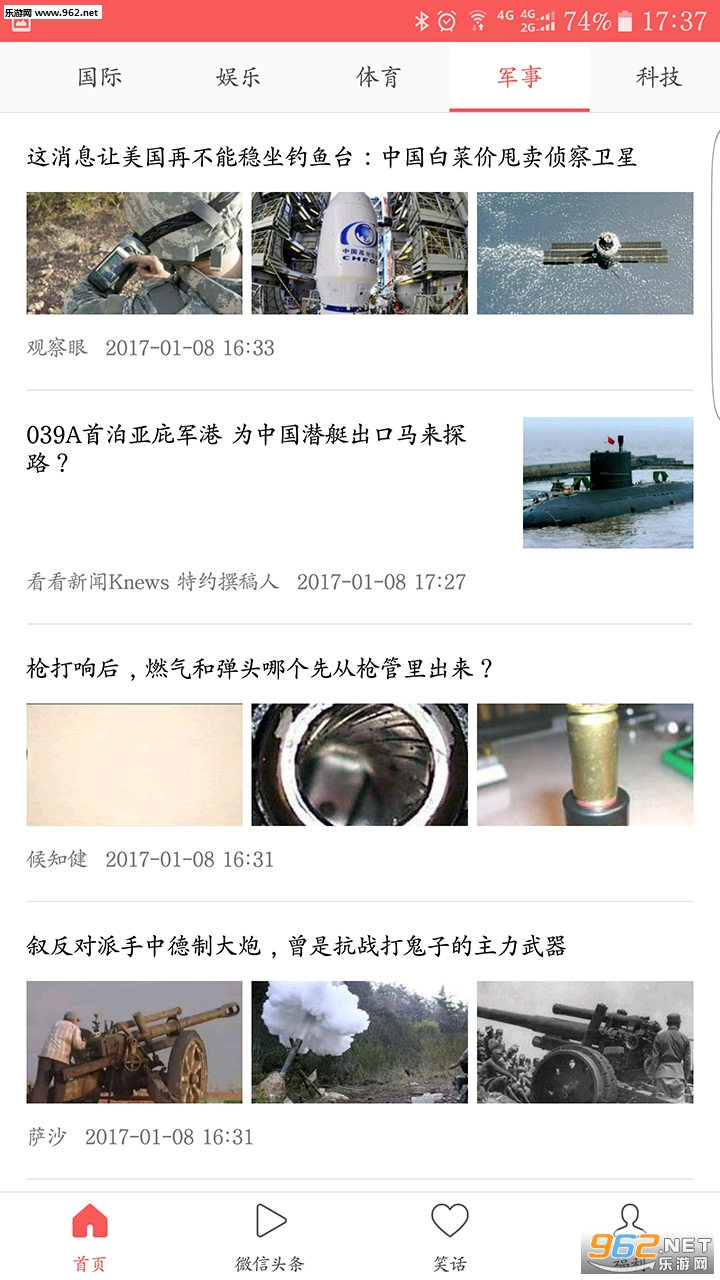
Task: Go to 首页 in bottom navigation
Action: pos(90,1236)
